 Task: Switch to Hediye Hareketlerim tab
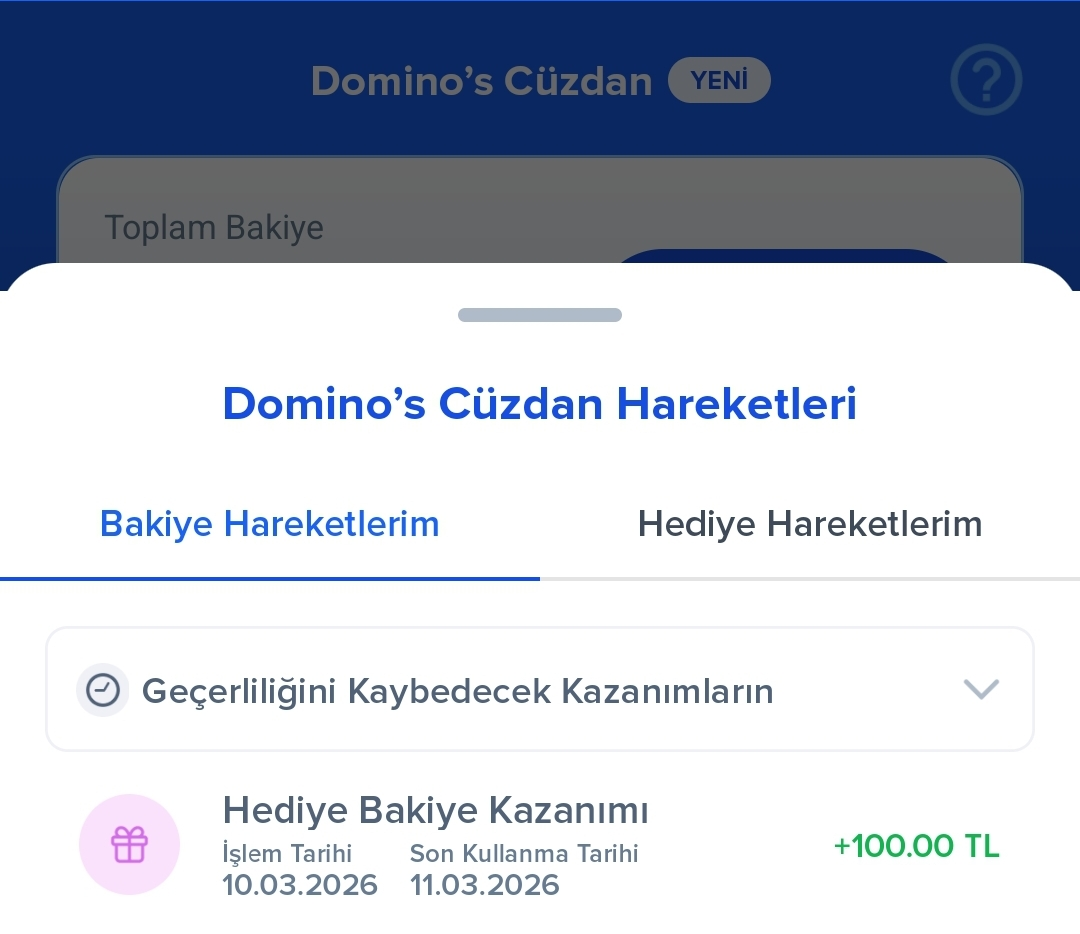[x=809, y=524]
